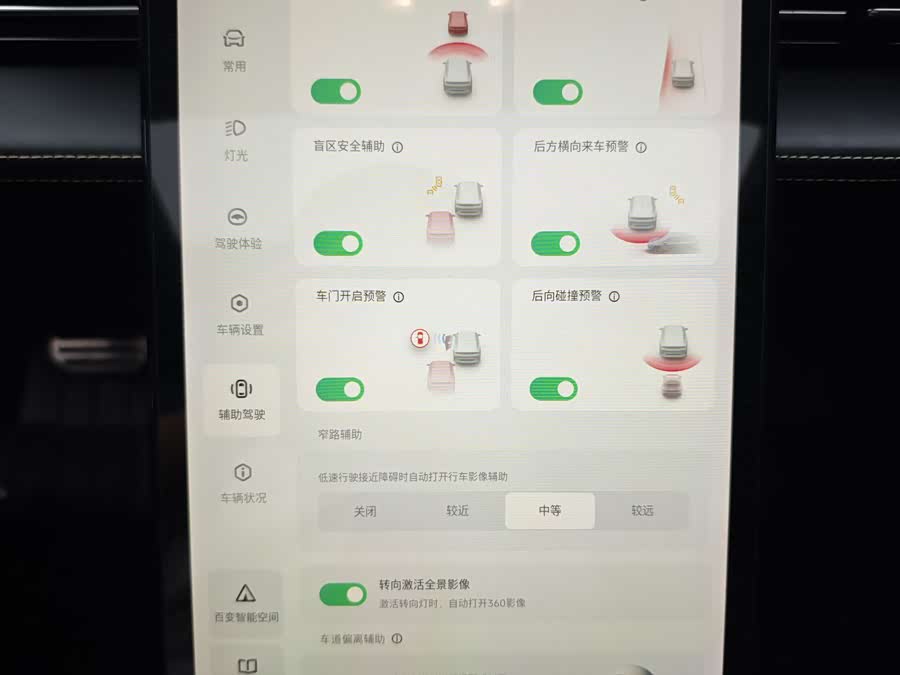Show info for 盲区安全辅助
The image size is (900, 675).
point(398,147)
